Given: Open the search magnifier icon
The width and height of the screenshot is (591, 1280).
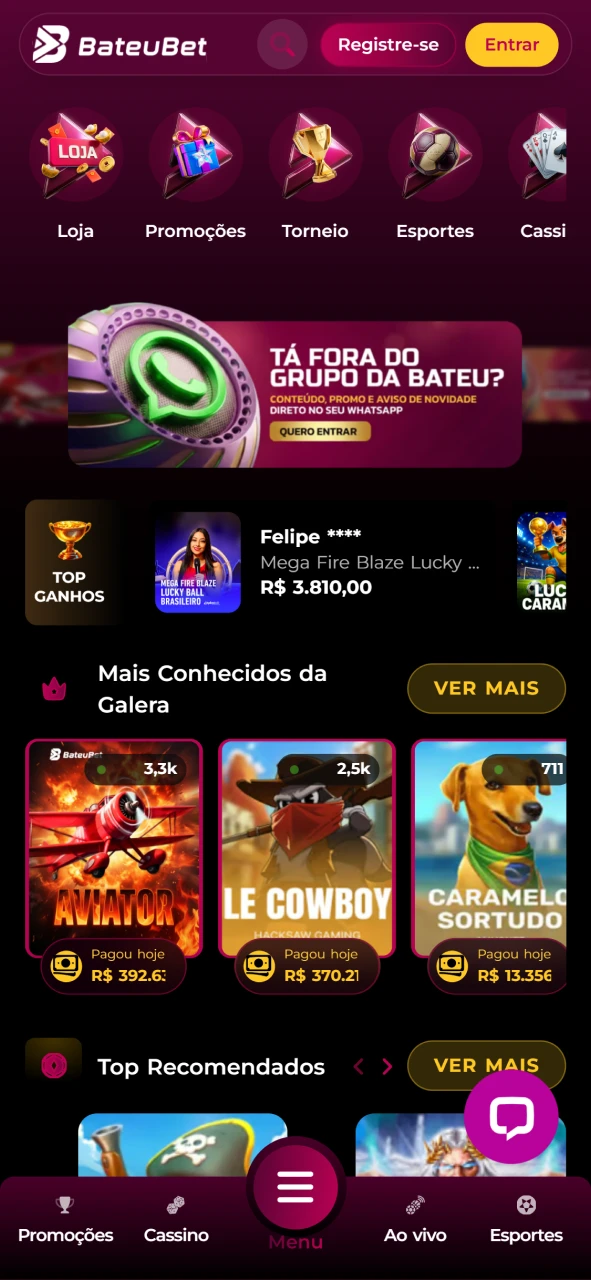Looking at the screenshot, I should point(282,45).
